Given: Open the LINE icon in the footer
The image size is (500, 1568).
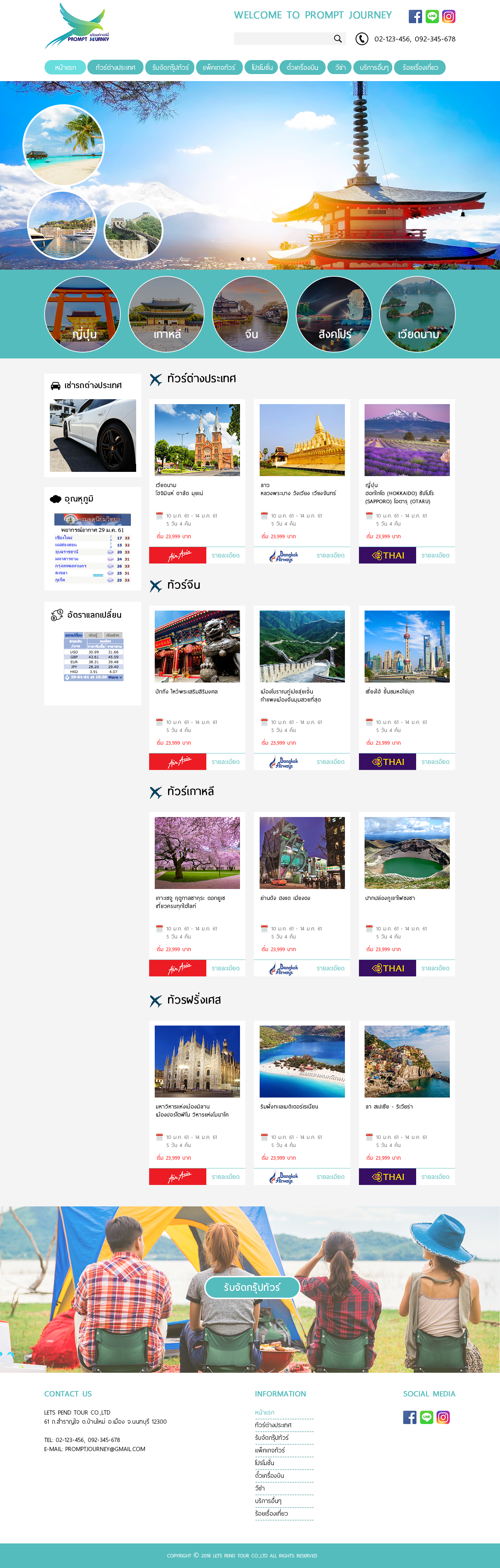Looking at the screenshot, I should coord(426,1418).
